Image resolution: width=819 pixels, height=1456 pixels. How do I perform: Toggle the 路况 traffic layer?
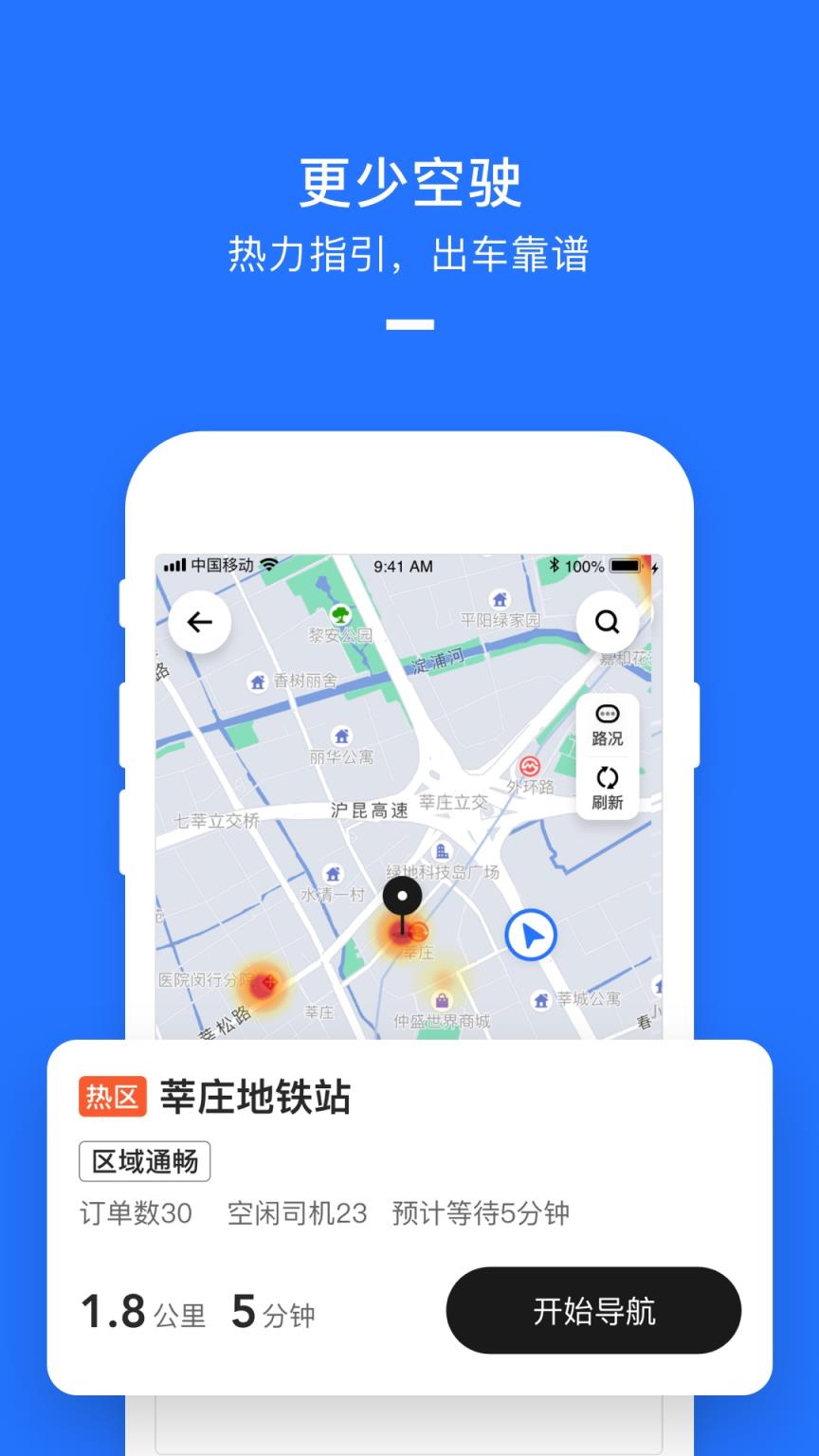pos(608,724)
